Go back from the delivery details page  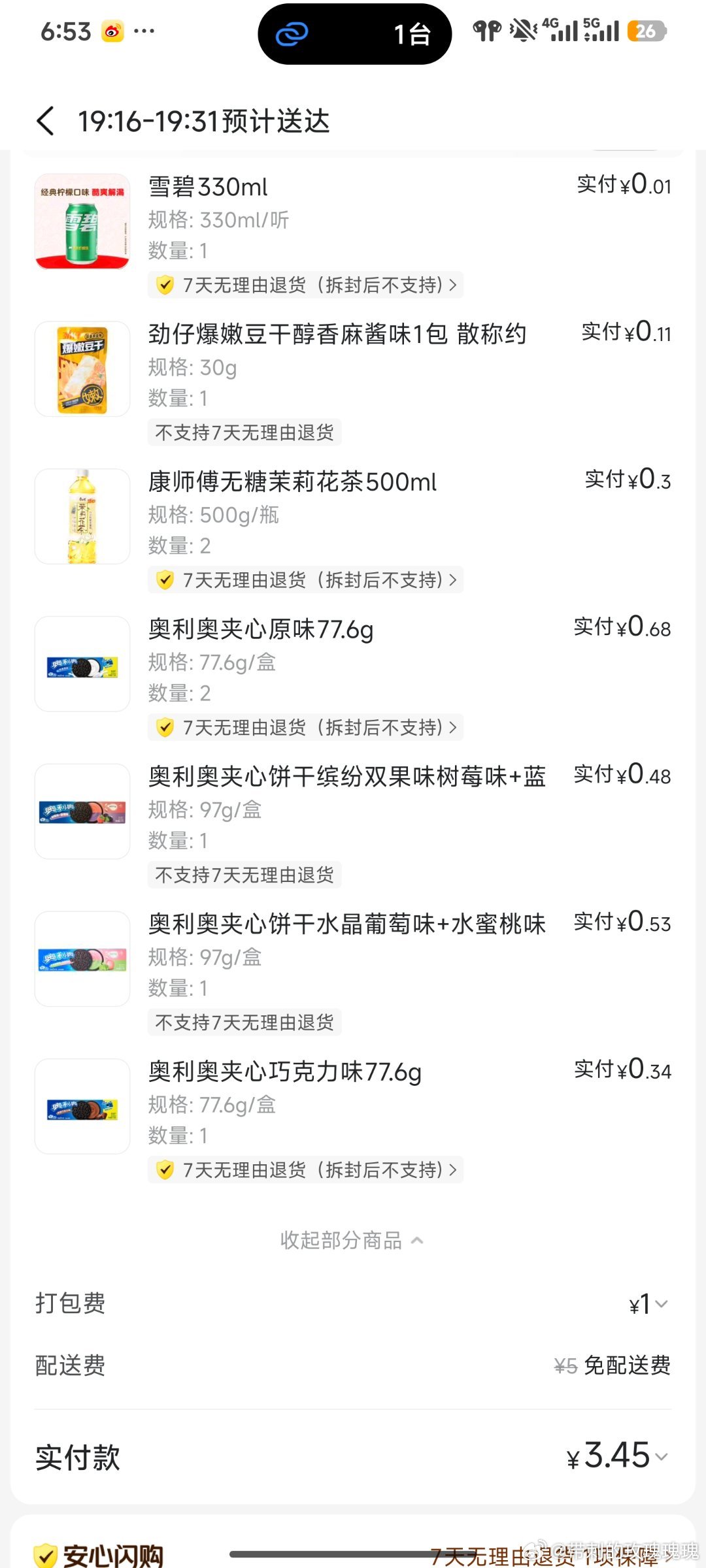tap(46, 121)
